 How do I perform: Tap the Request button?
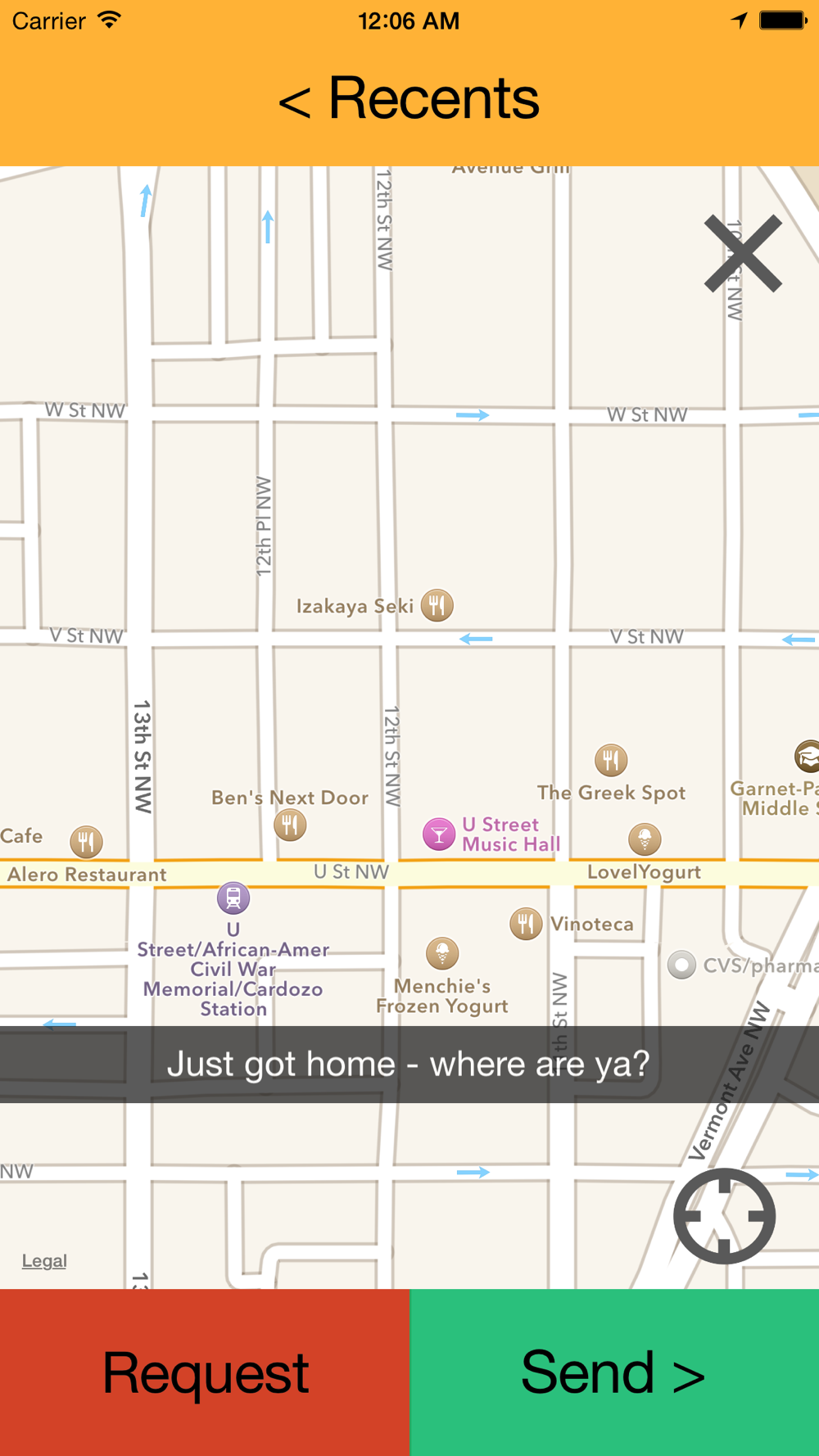pos(205,1372)
